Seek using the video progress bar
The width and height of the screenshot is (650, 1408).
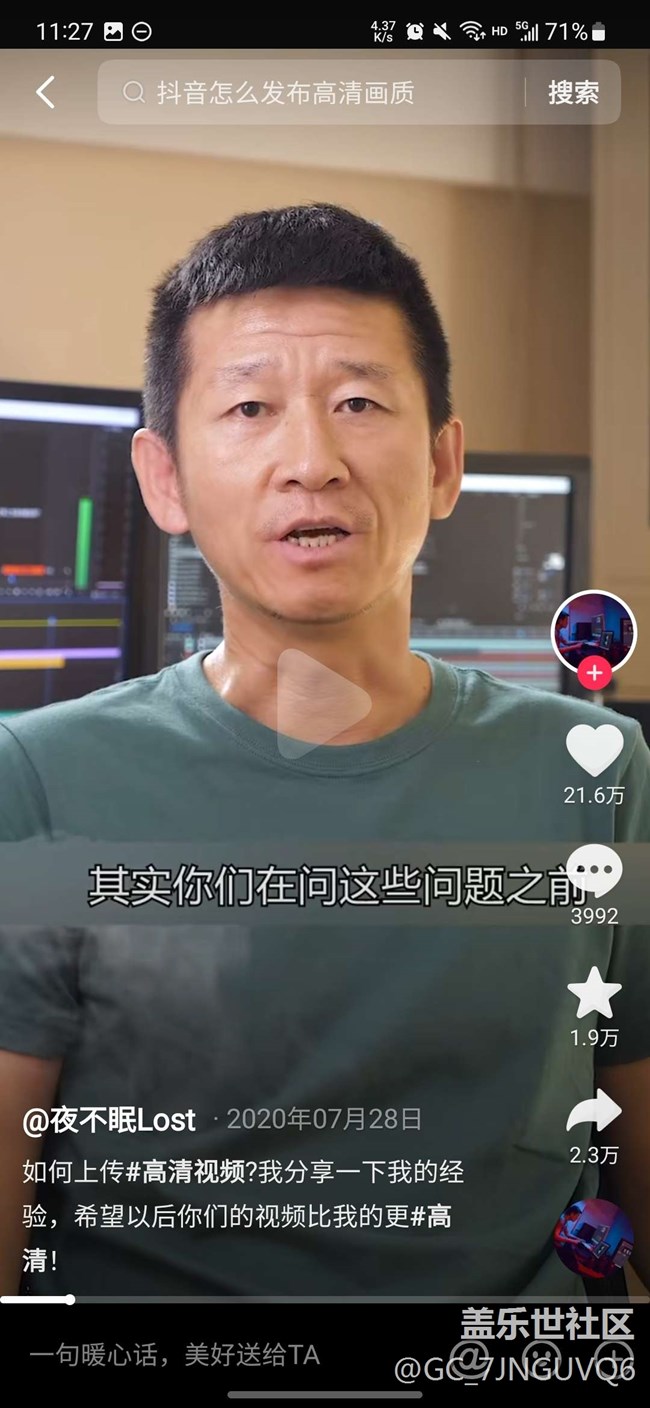[325, 1299]
